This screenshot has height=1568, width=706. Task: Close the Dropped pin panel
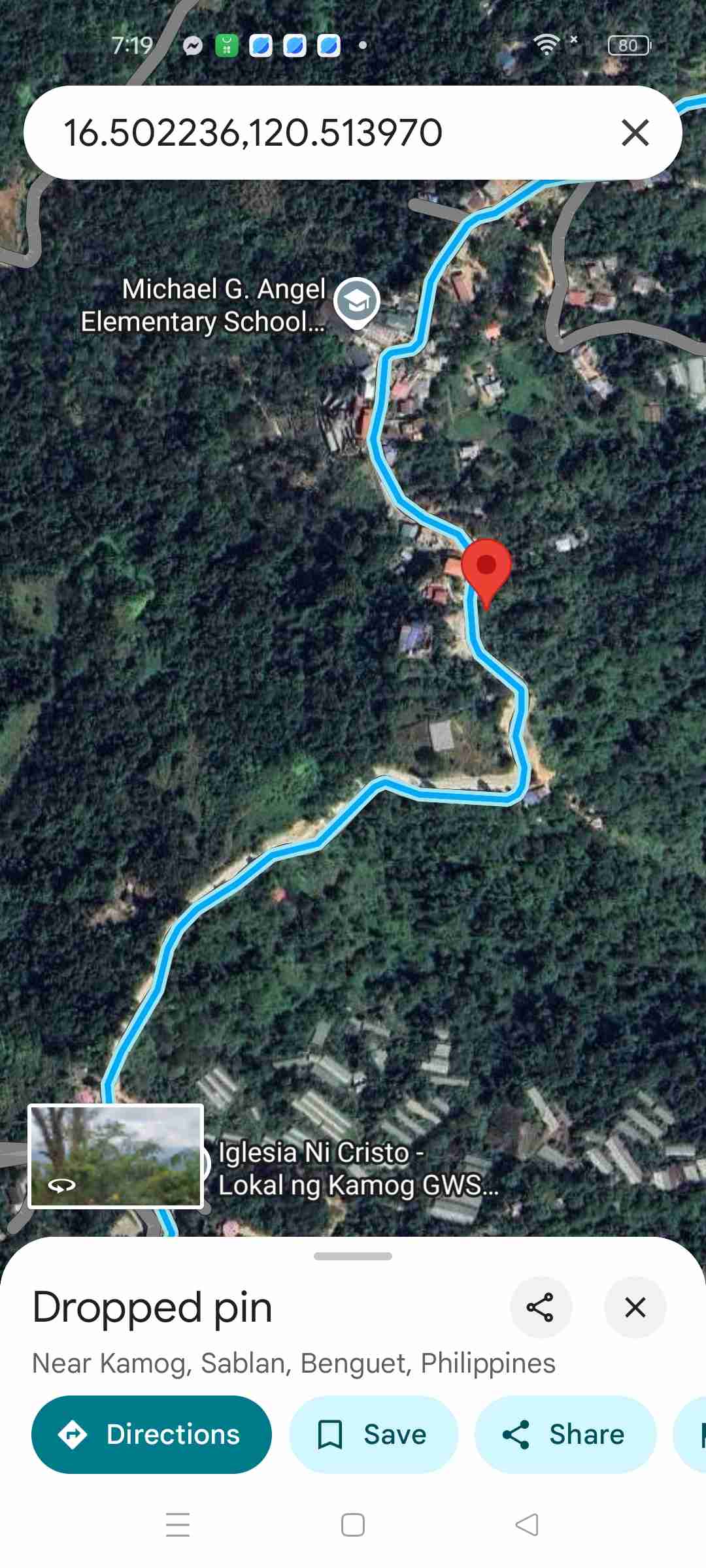point(635,1307)
